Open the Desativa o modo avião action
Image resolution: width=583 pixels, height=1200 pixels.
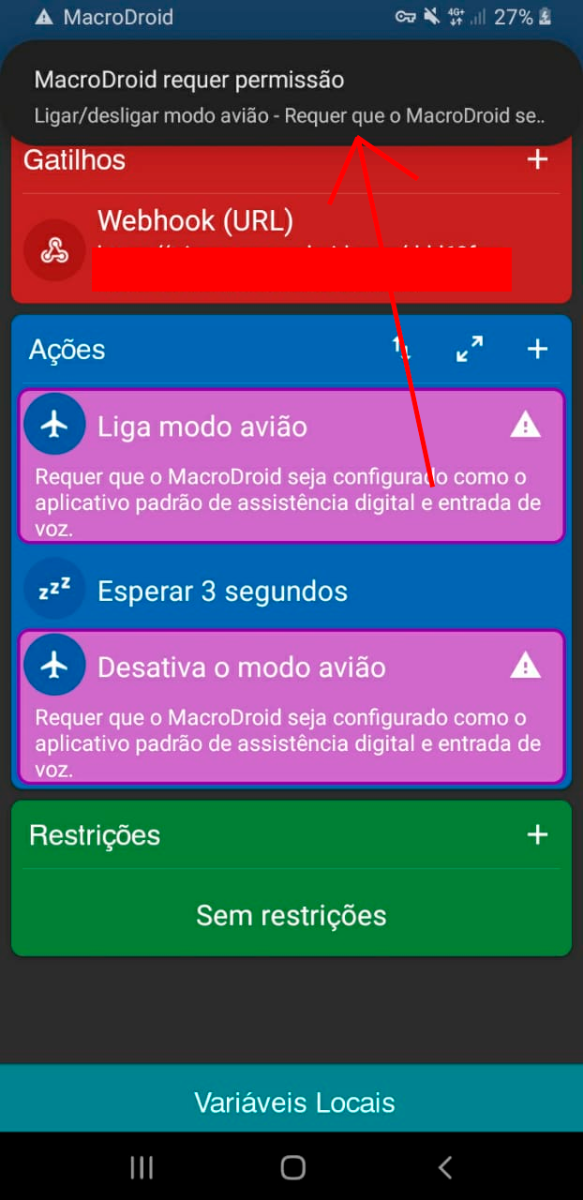291,707
